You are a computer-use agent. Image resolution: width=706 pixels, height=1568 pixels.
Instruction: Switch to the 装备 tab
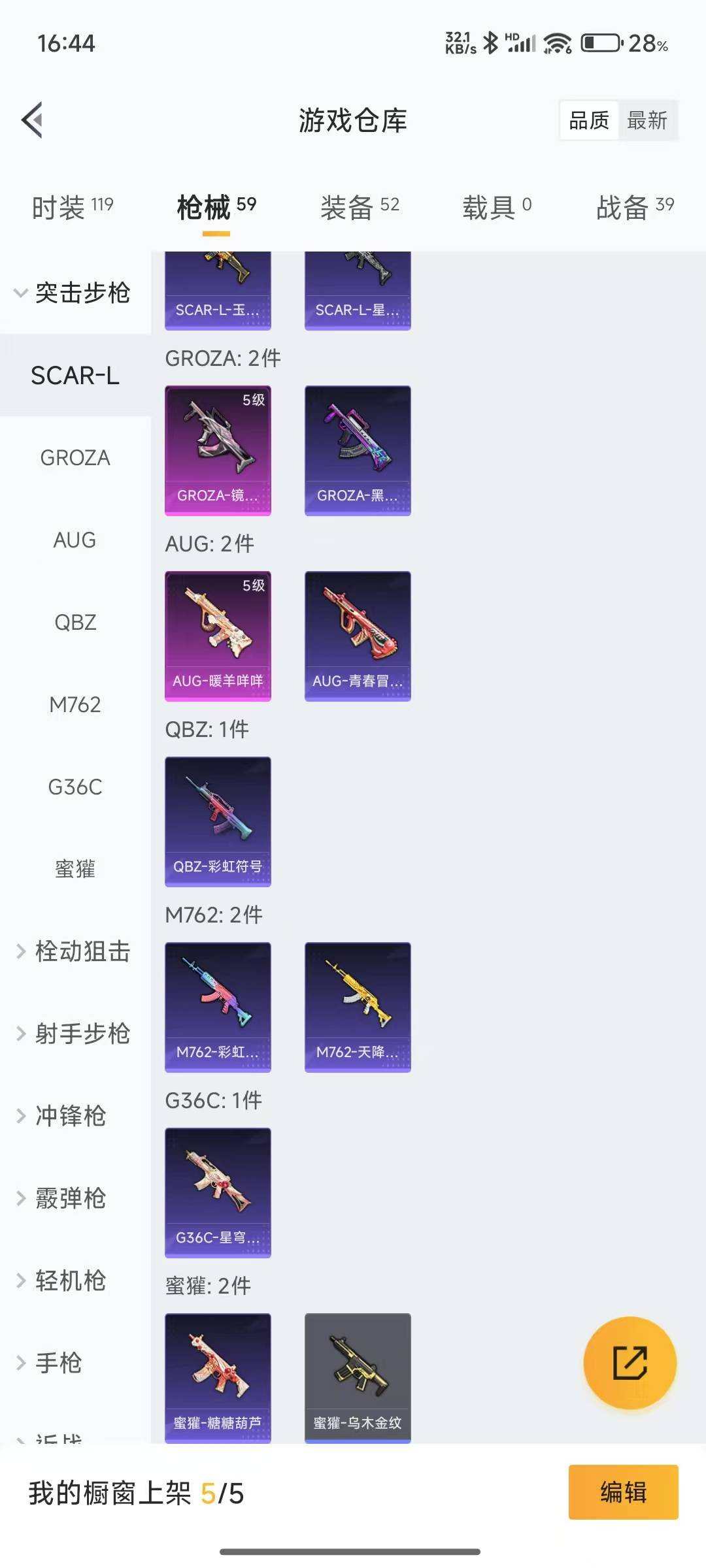[x=359, y=208]
